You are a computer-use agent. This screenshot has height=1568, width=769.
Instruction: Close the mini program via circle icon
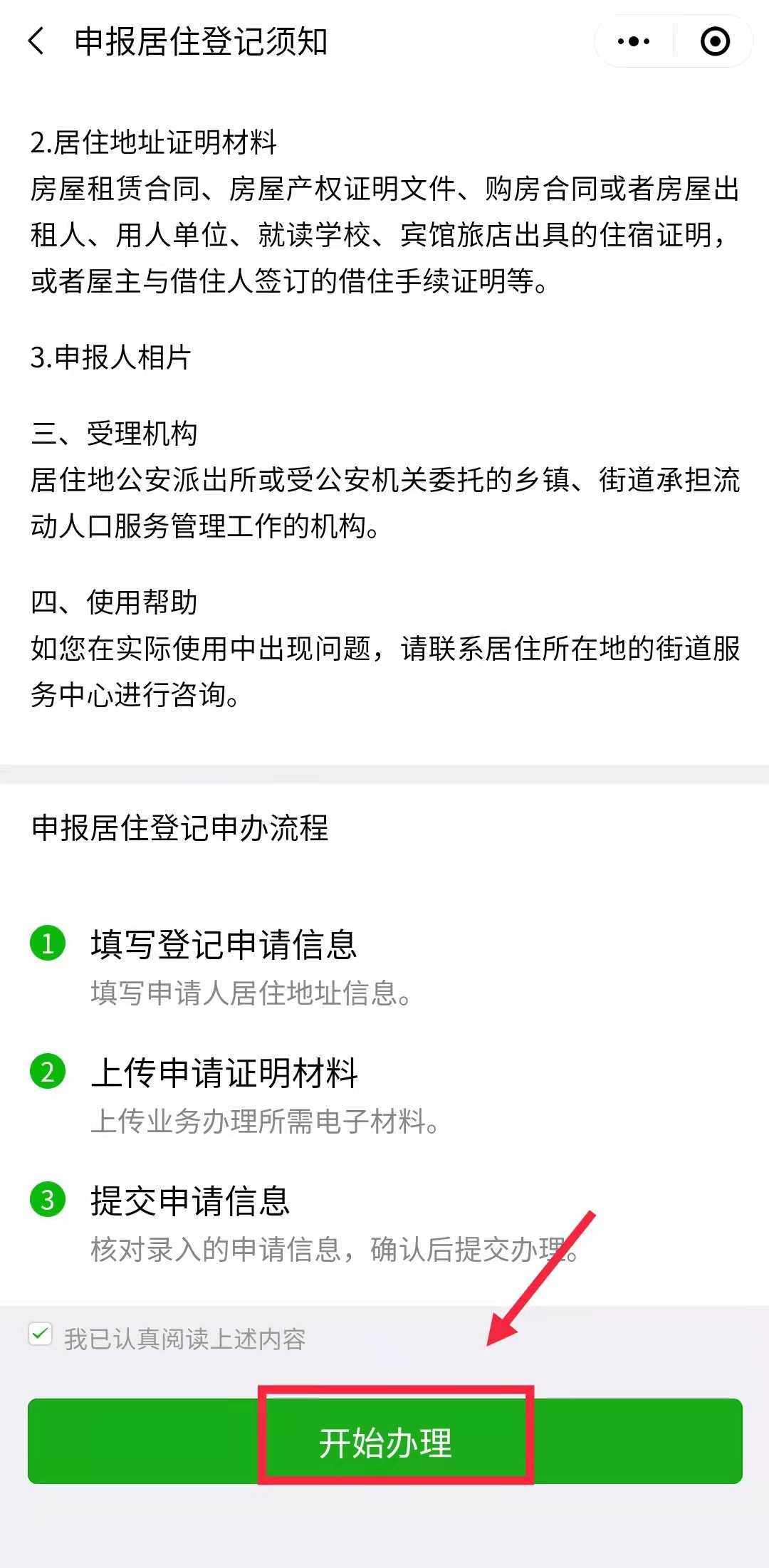pos(715,41)
